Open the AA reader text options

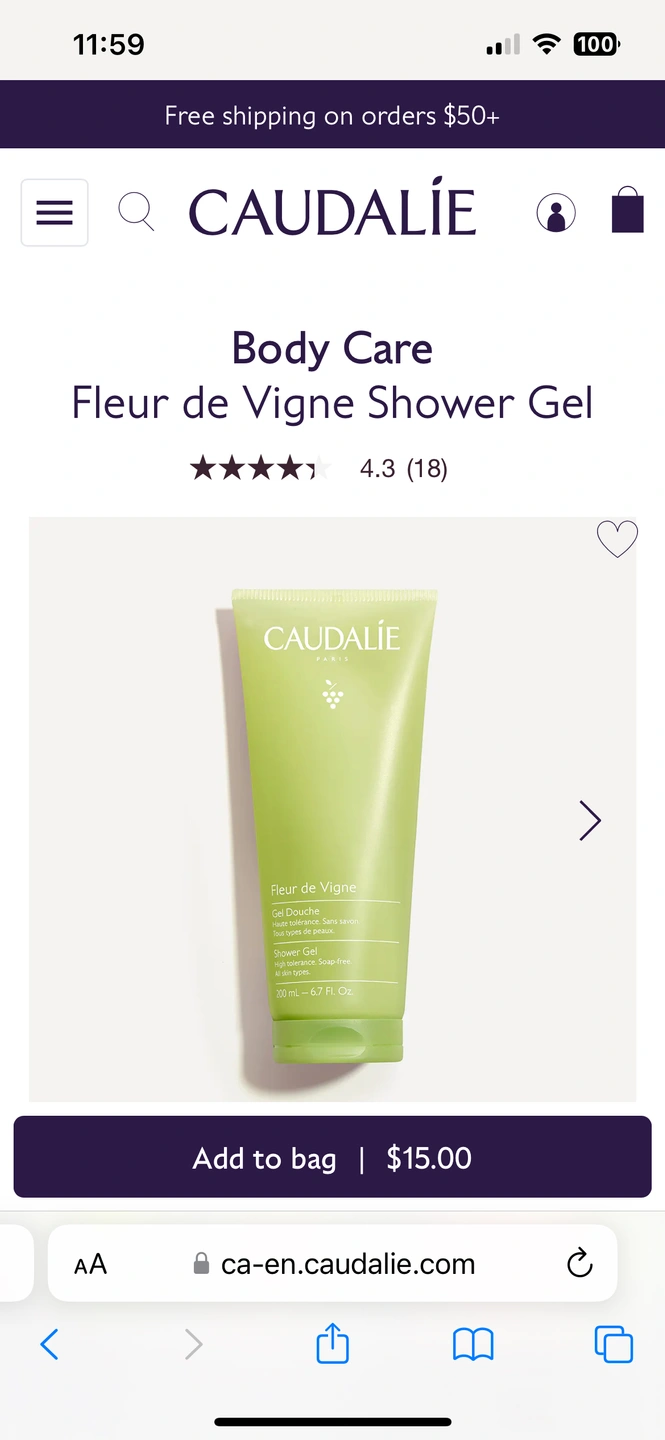click(x=90, y=1265)
